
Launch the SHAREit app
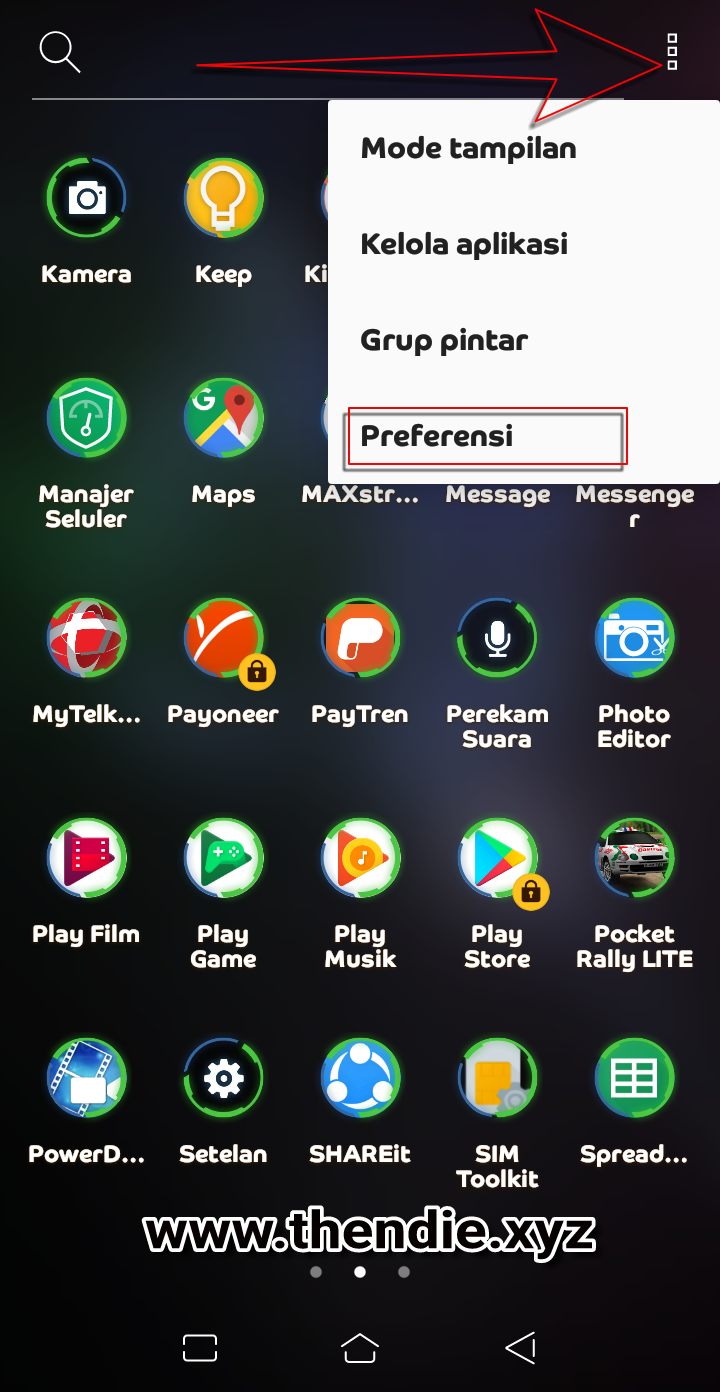click(360, 1078)
